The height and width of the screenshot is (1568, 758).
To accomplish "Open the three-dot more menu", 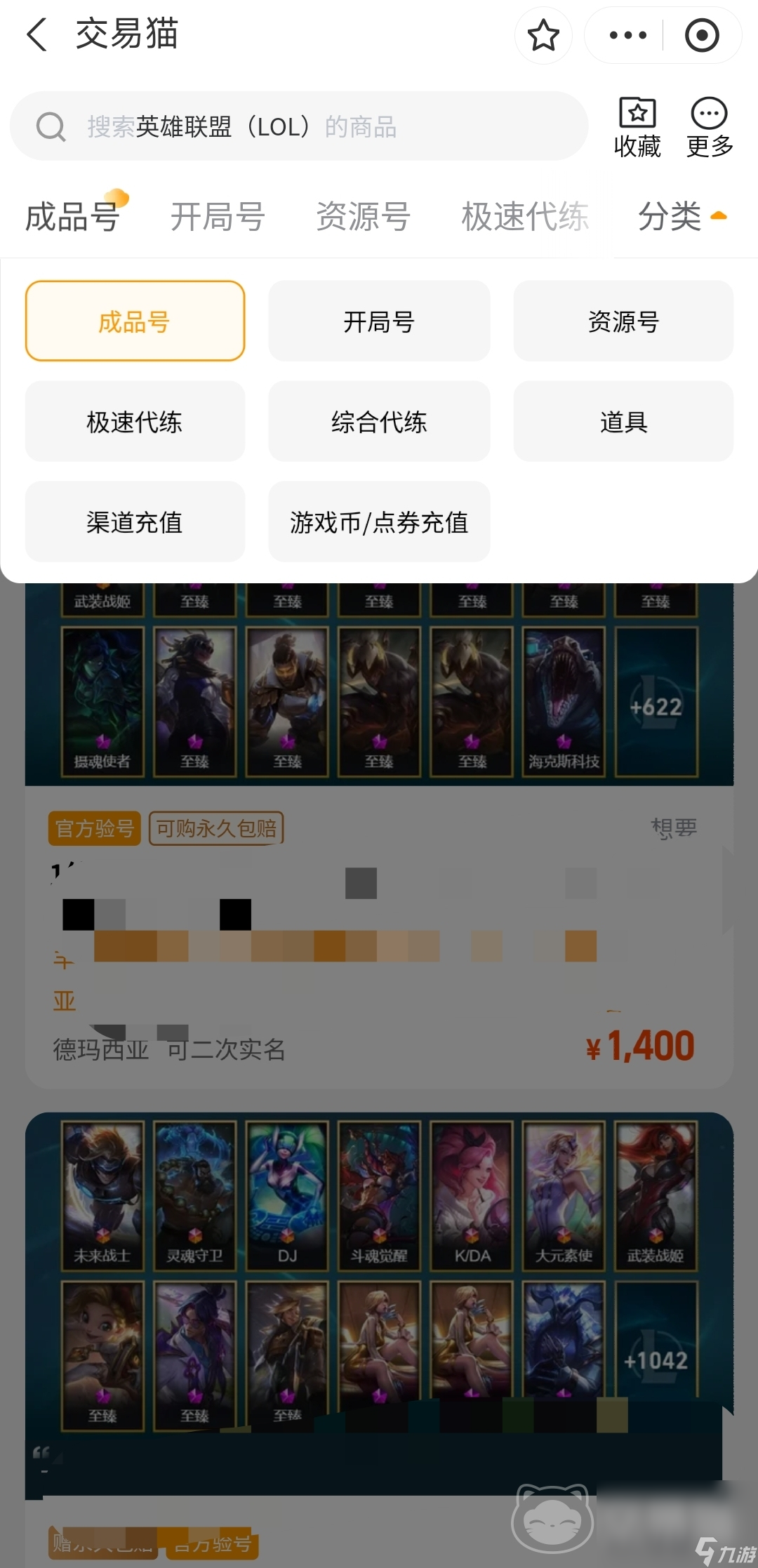I will [x=627, y=35].
